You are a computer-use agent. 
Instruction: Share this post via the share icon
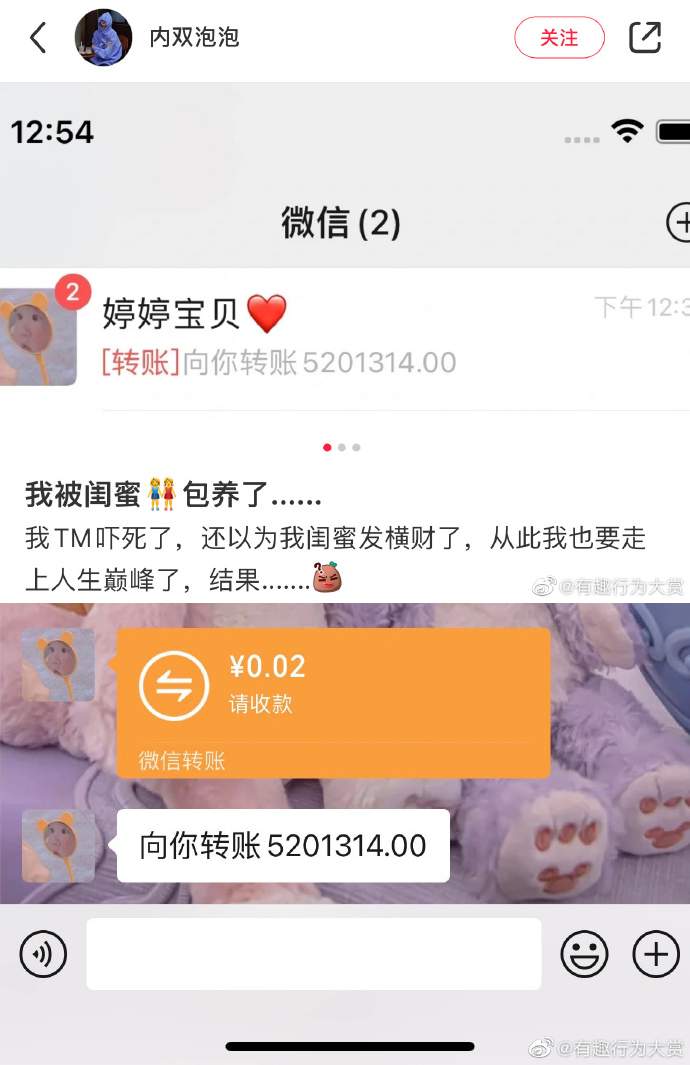pyautogui.click(x=645, y=38)
